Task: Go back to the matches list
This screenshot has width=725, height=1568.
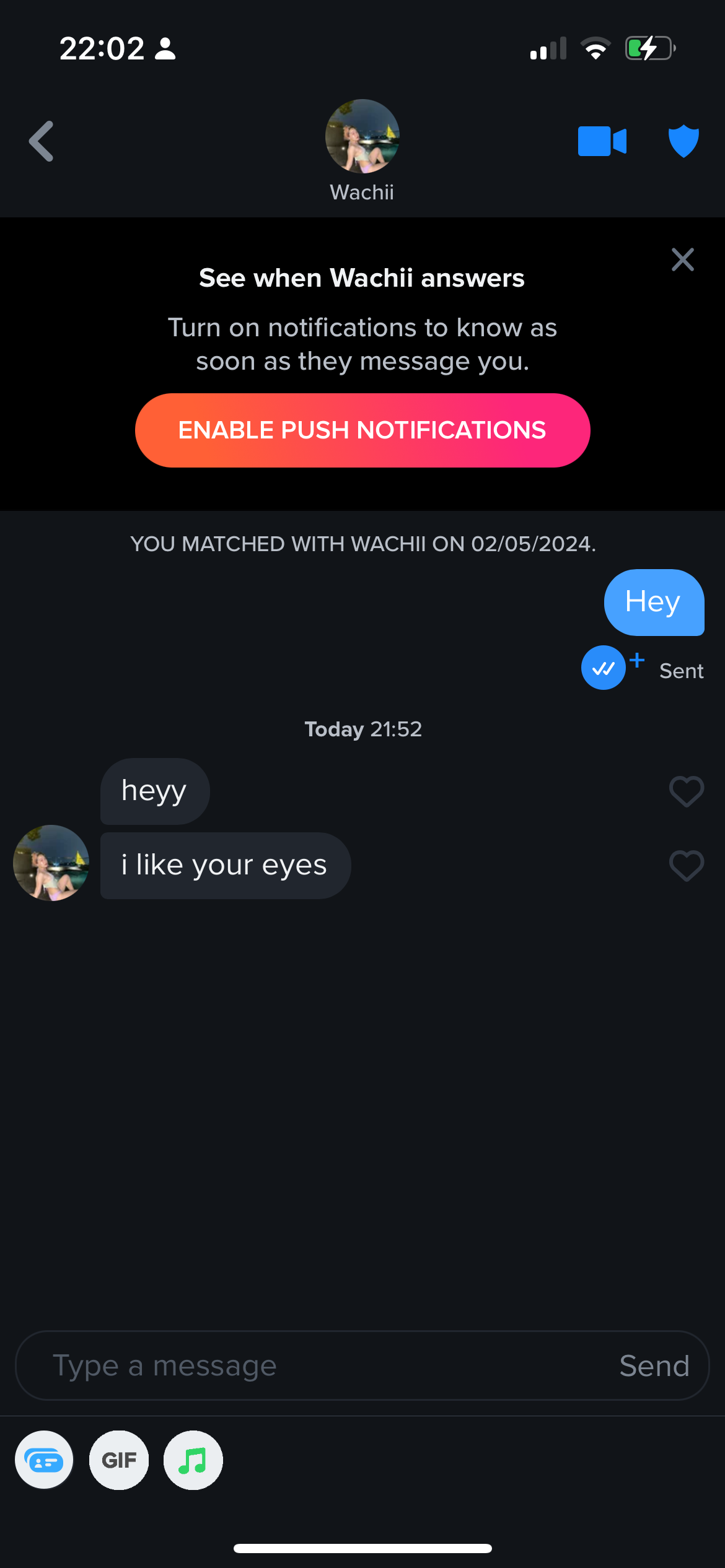Action: tap(42, 141)
